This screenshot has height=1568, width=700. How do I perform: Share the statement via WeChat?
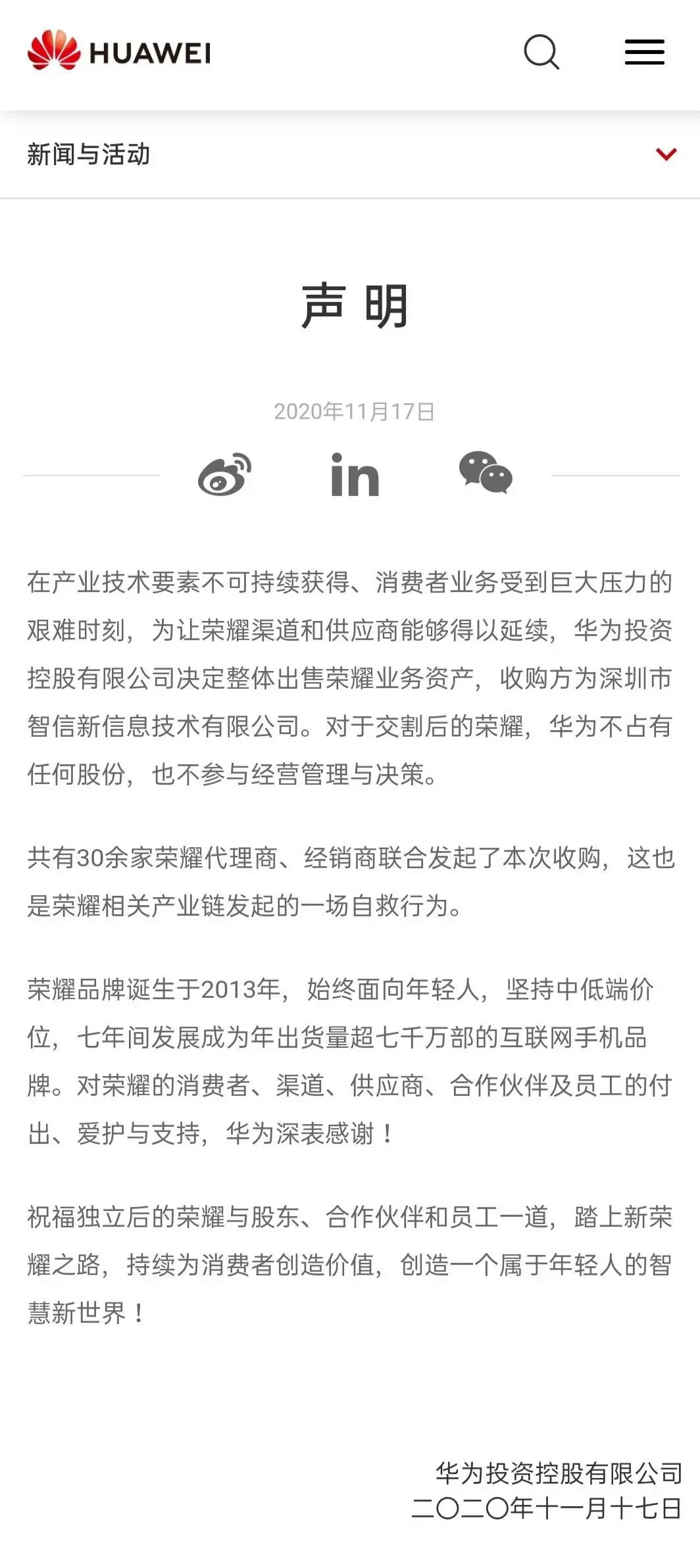(486, 472)
